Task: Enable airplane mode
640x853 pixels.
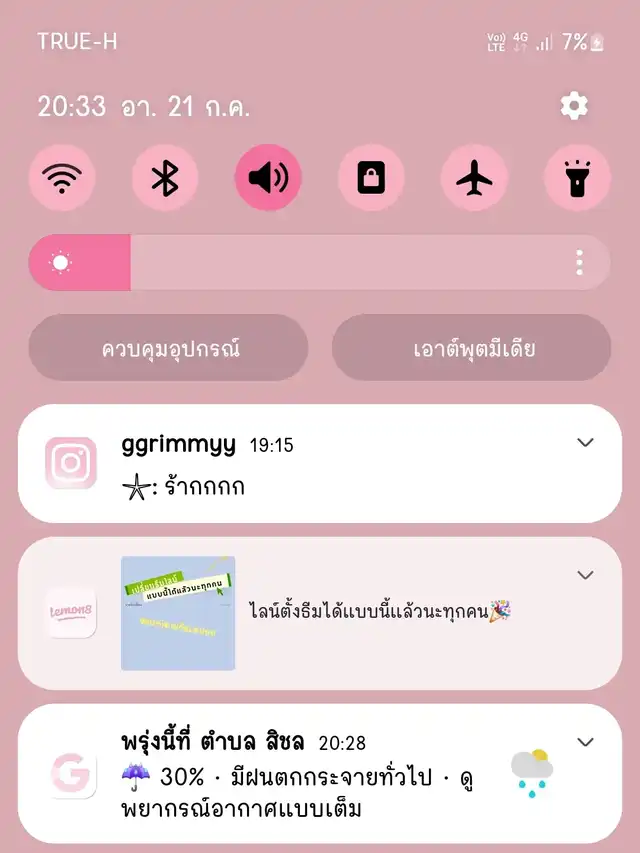Action: click(474, 178)
